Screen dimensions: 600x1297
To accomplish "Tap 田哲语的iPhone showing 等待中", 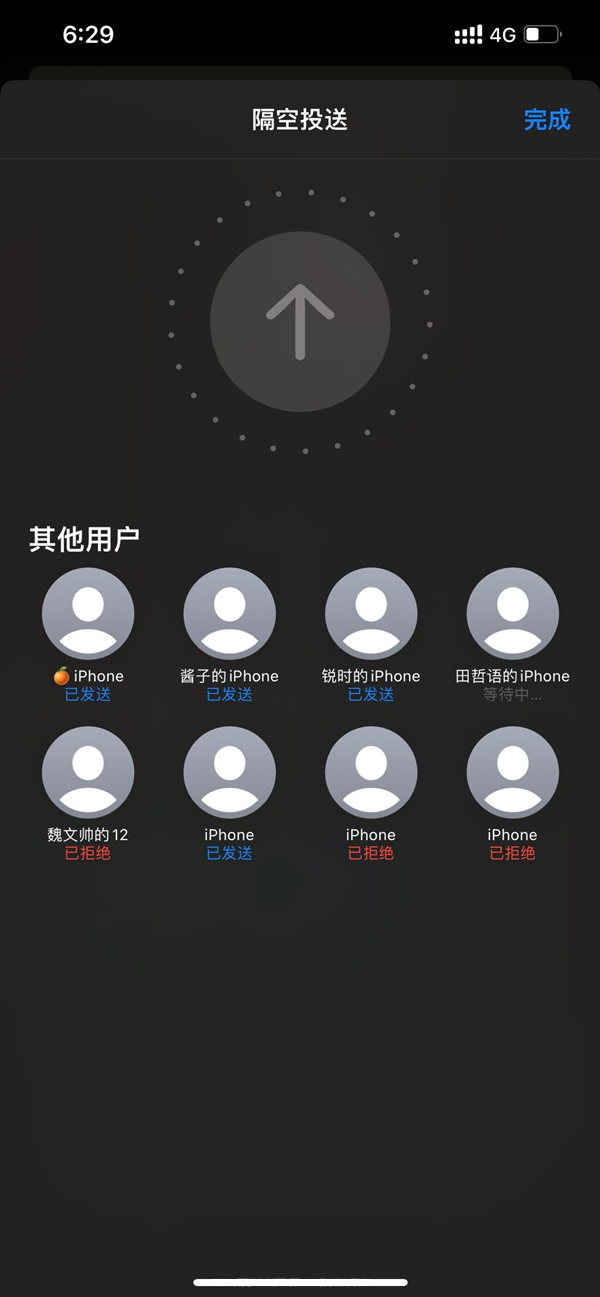I will point(513,614).
